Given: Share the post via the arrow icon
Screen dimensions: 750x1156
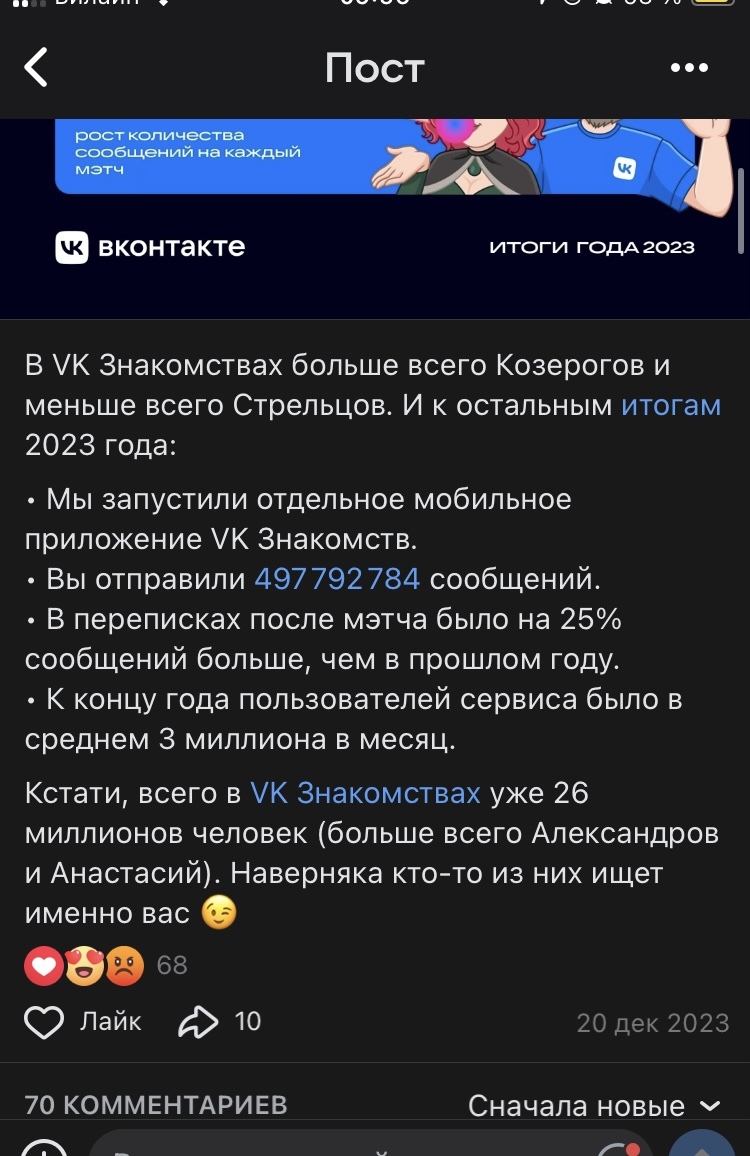Looking at the screenshot, I should (198, 1021).
